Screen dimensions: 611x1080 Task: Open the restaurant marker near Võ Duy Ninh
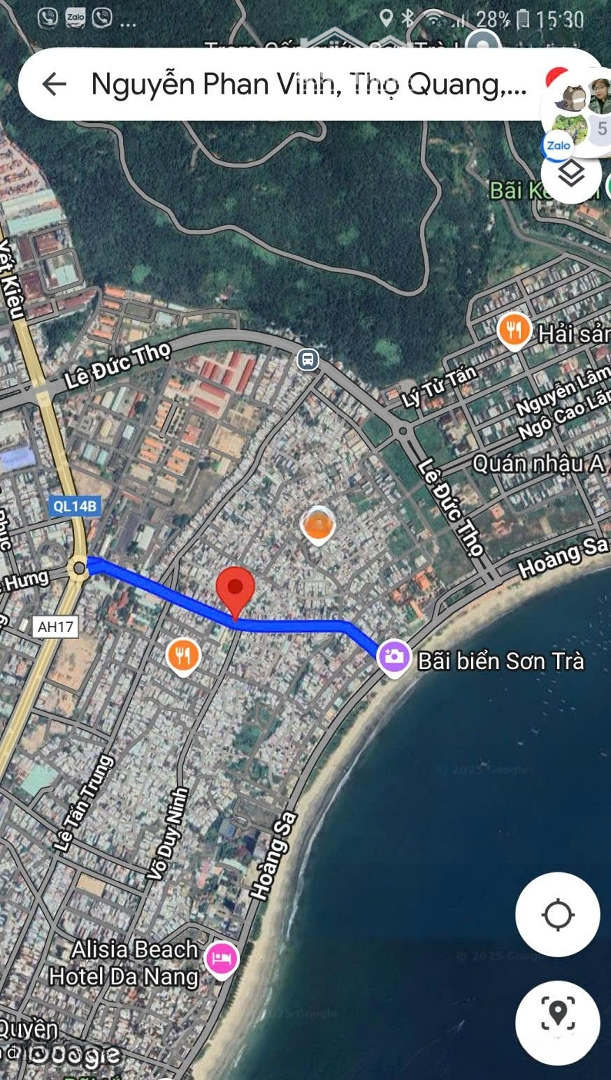coord(182,656)
